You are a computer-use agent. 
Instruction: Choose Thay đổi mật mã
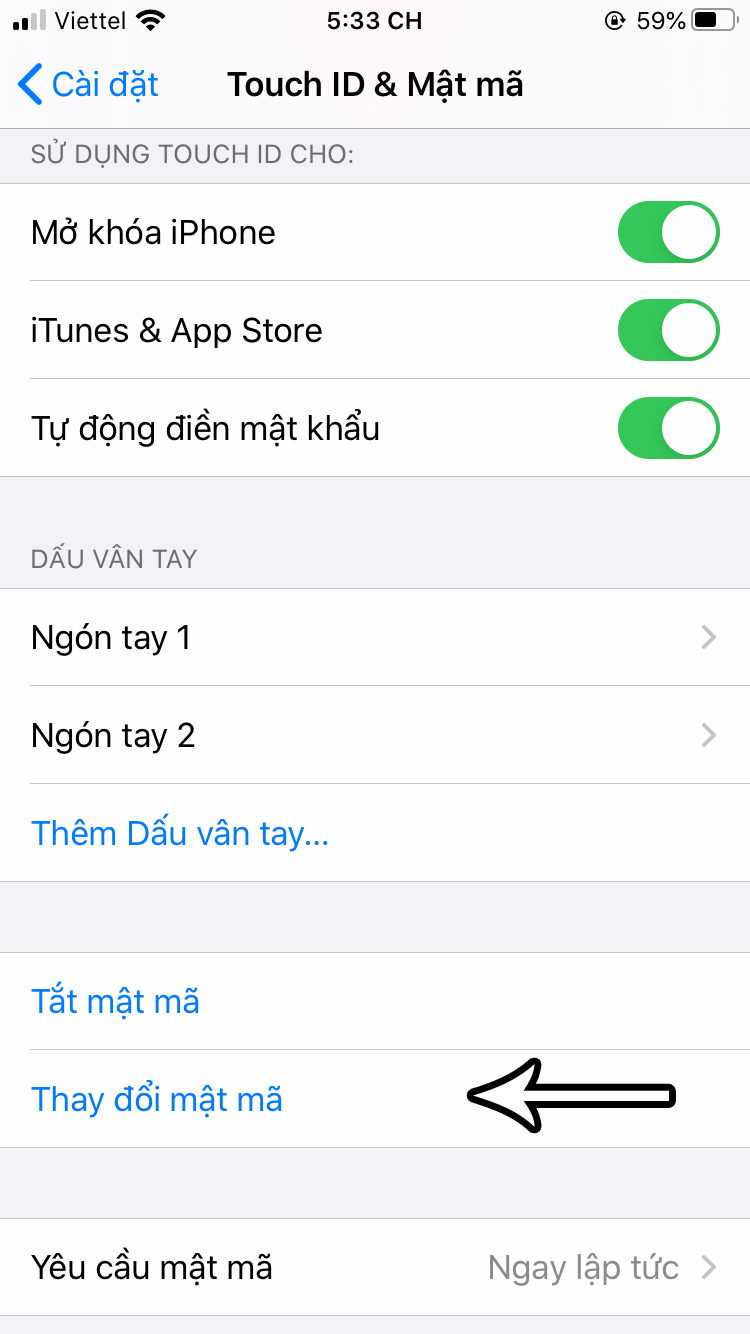[157, 1099]
